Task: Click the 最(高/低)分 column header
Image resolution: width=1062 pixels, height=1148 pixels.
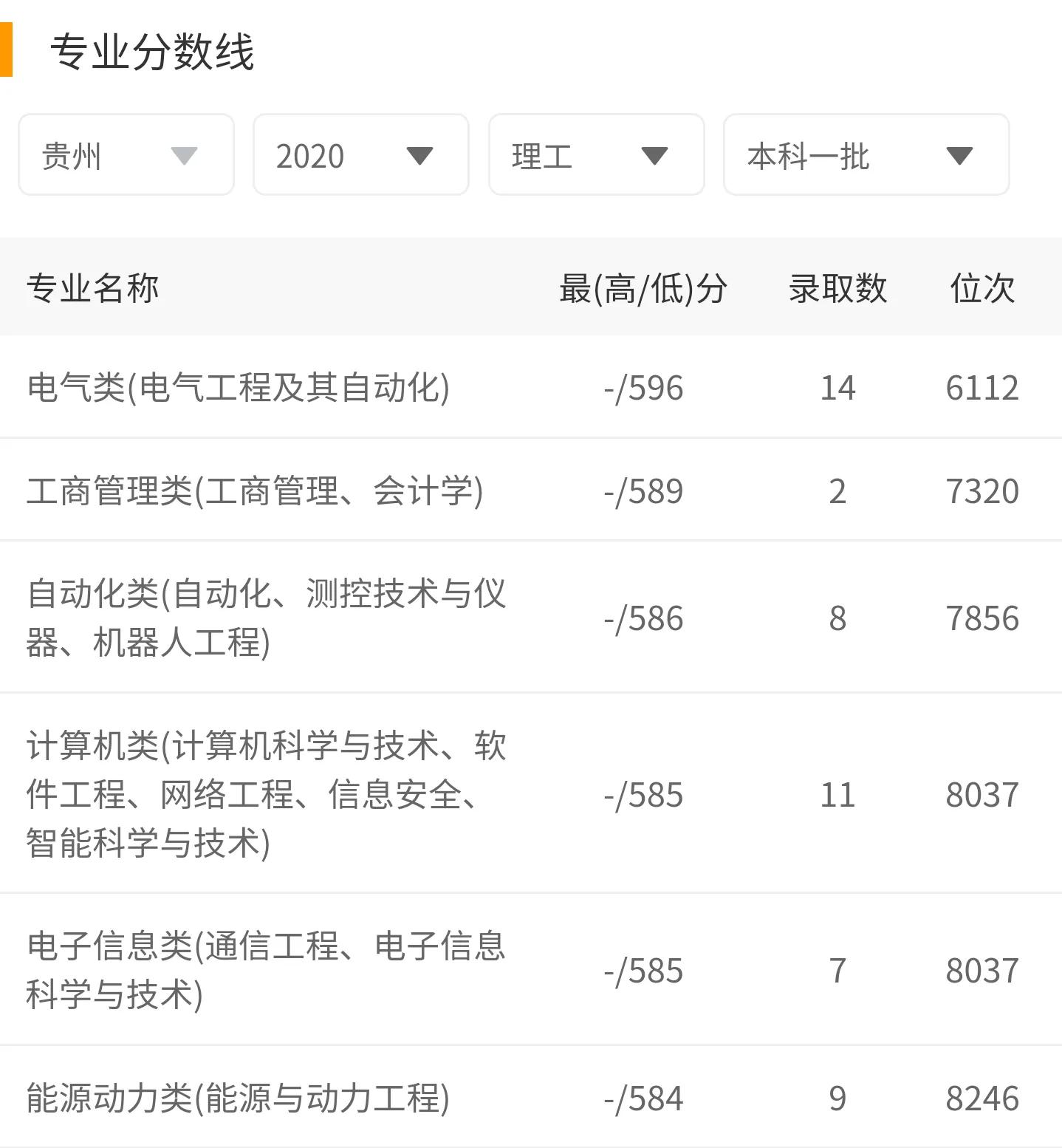Action: click(641, 289)
